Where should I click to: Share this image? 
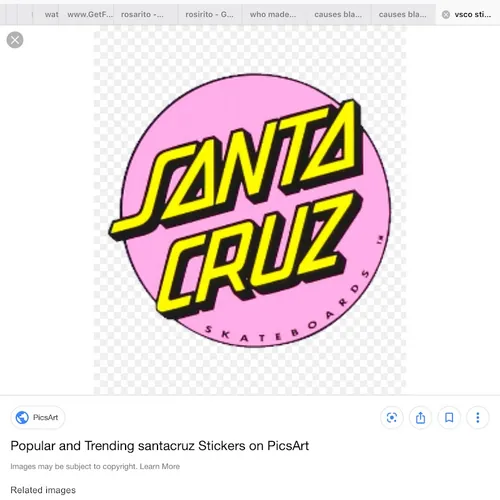tap(420, 417)
